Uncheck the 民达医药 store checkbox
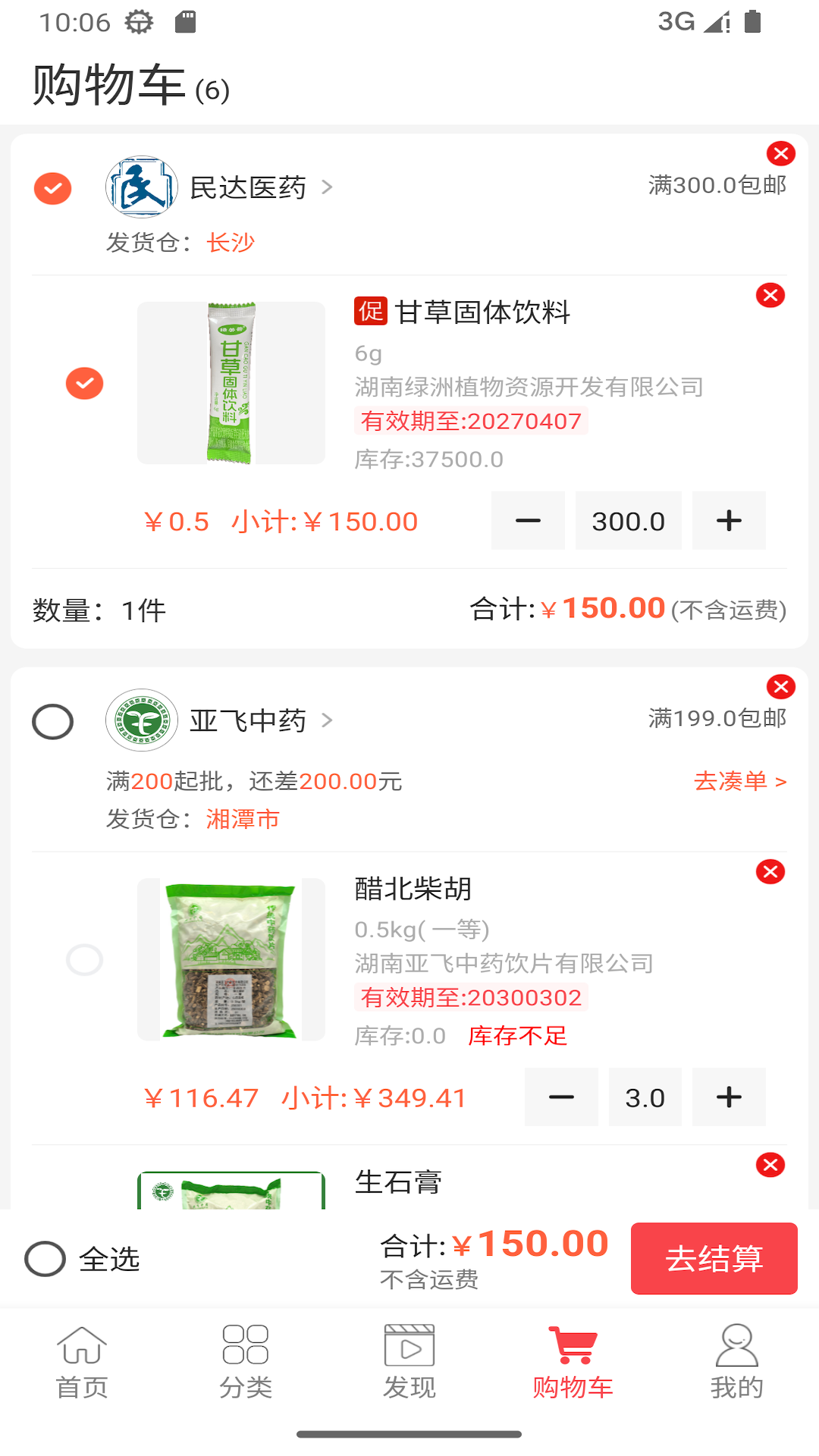Viewport: 819px width, 1456px height. click(x=51, y=187)
